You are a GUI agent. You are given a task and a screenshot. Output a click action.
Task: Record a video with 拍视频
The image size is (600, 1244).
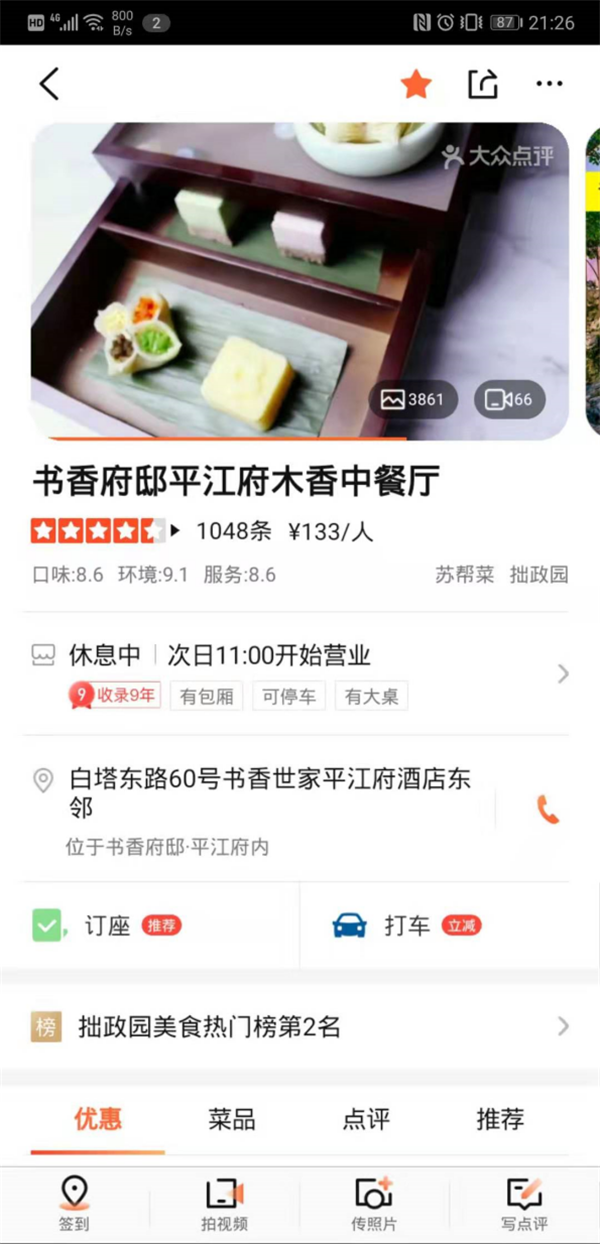click(x=224, y=1203)
